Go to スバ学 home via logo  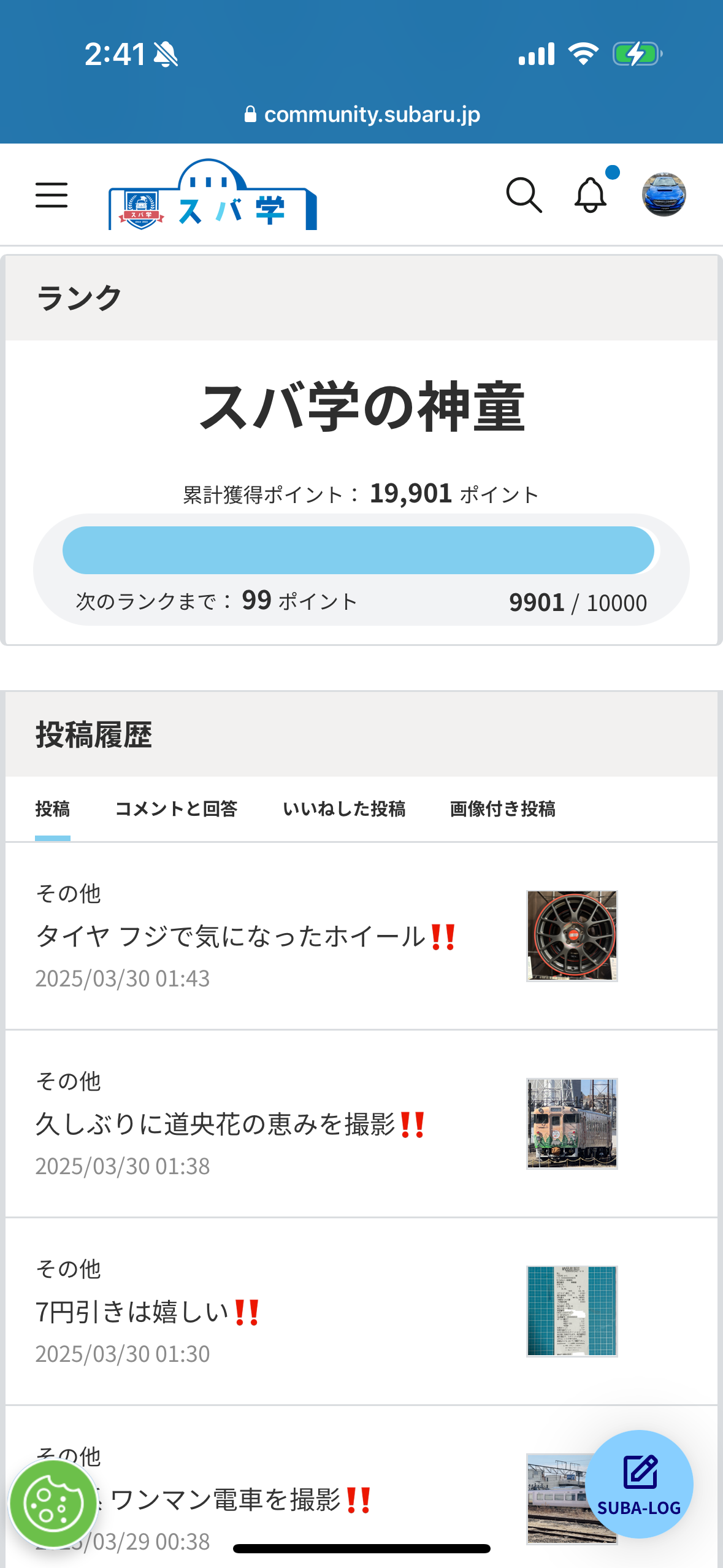pos(213,195)
